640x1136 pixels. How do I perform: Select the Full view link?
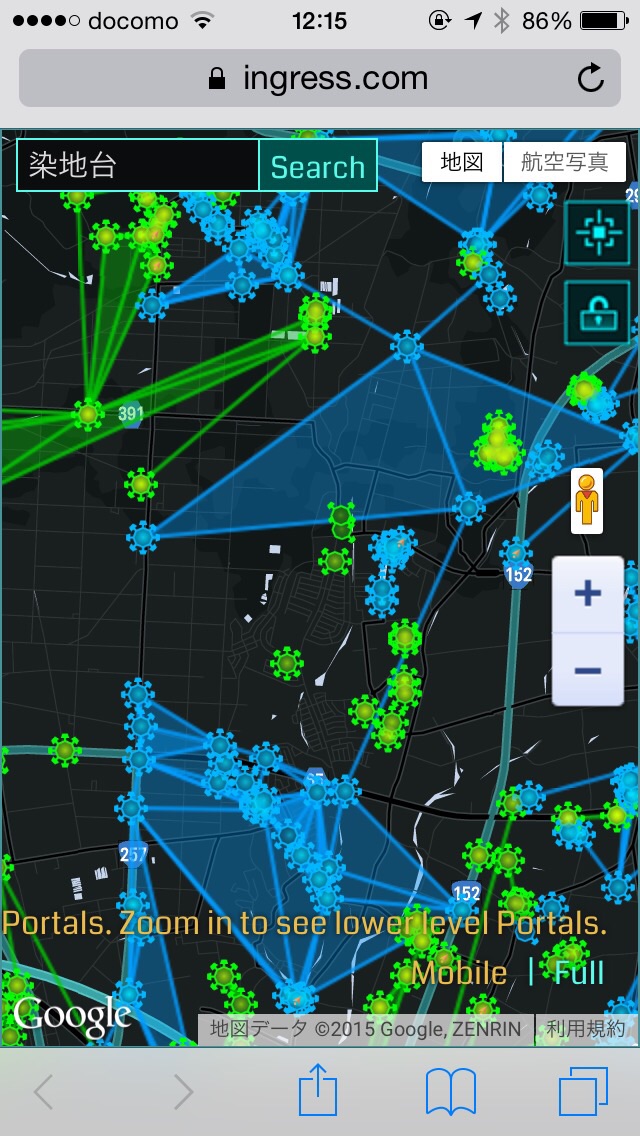[x=579, y=972]
